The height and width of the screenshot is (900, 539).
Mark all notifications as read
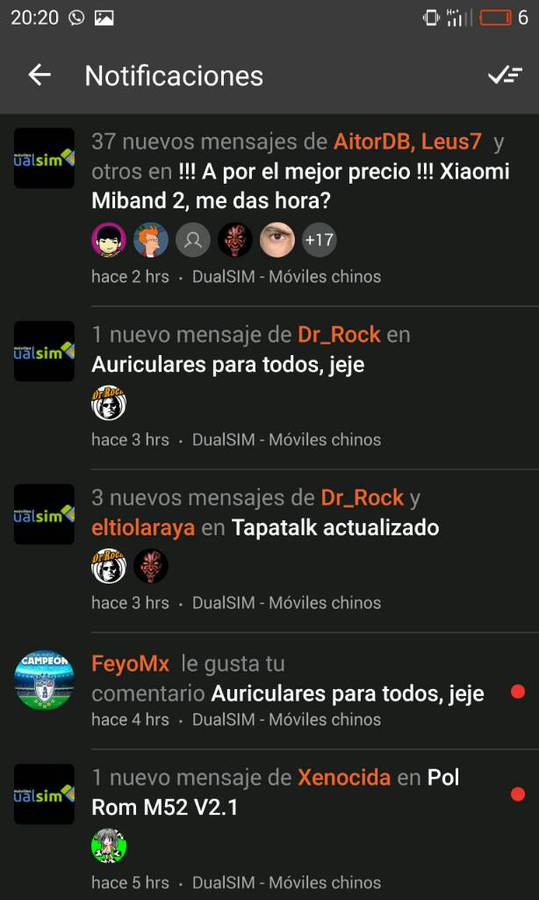505,75
